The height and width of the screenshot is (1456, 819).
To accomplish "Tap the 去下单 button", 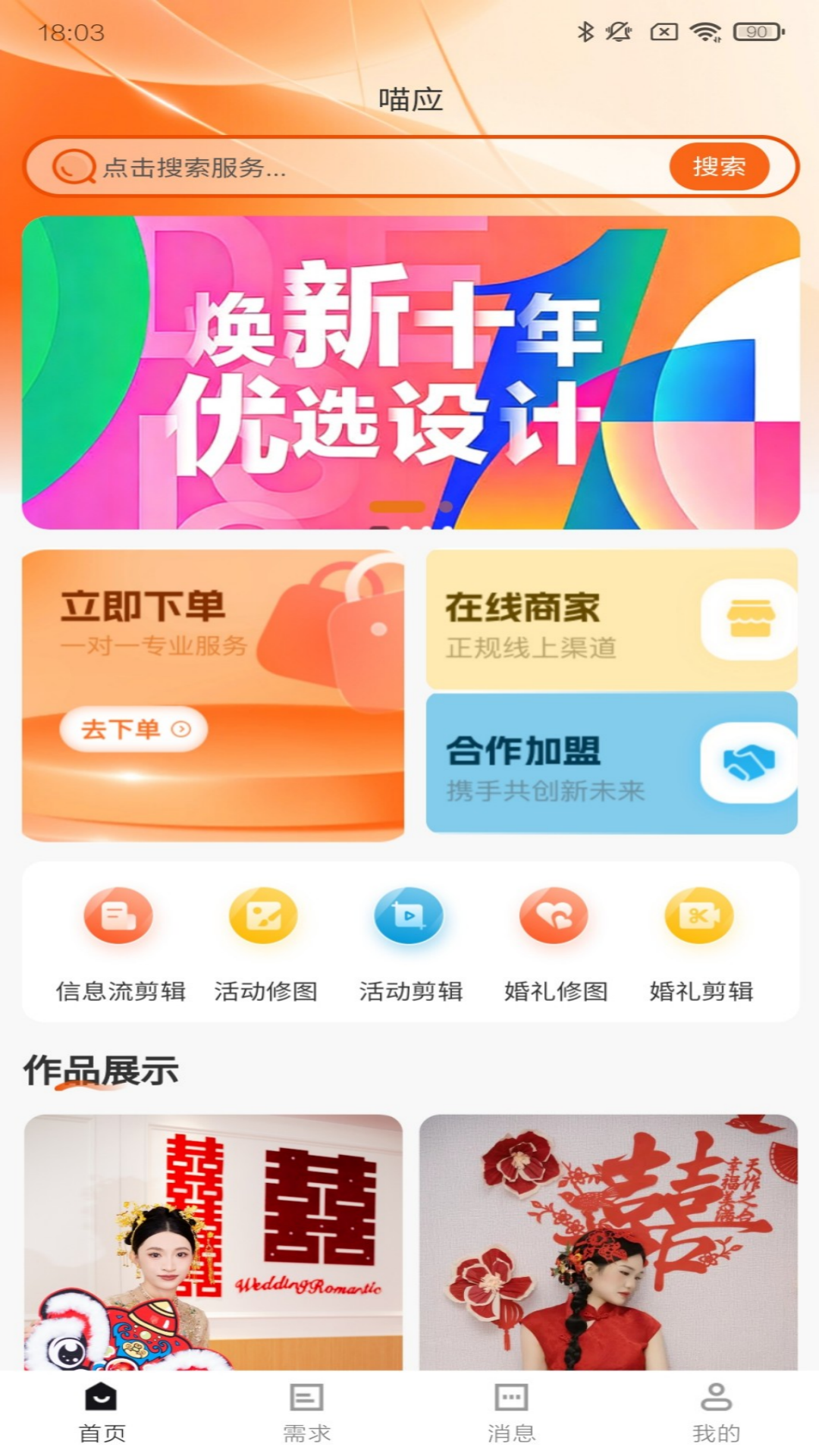I will tap(133, 729).
